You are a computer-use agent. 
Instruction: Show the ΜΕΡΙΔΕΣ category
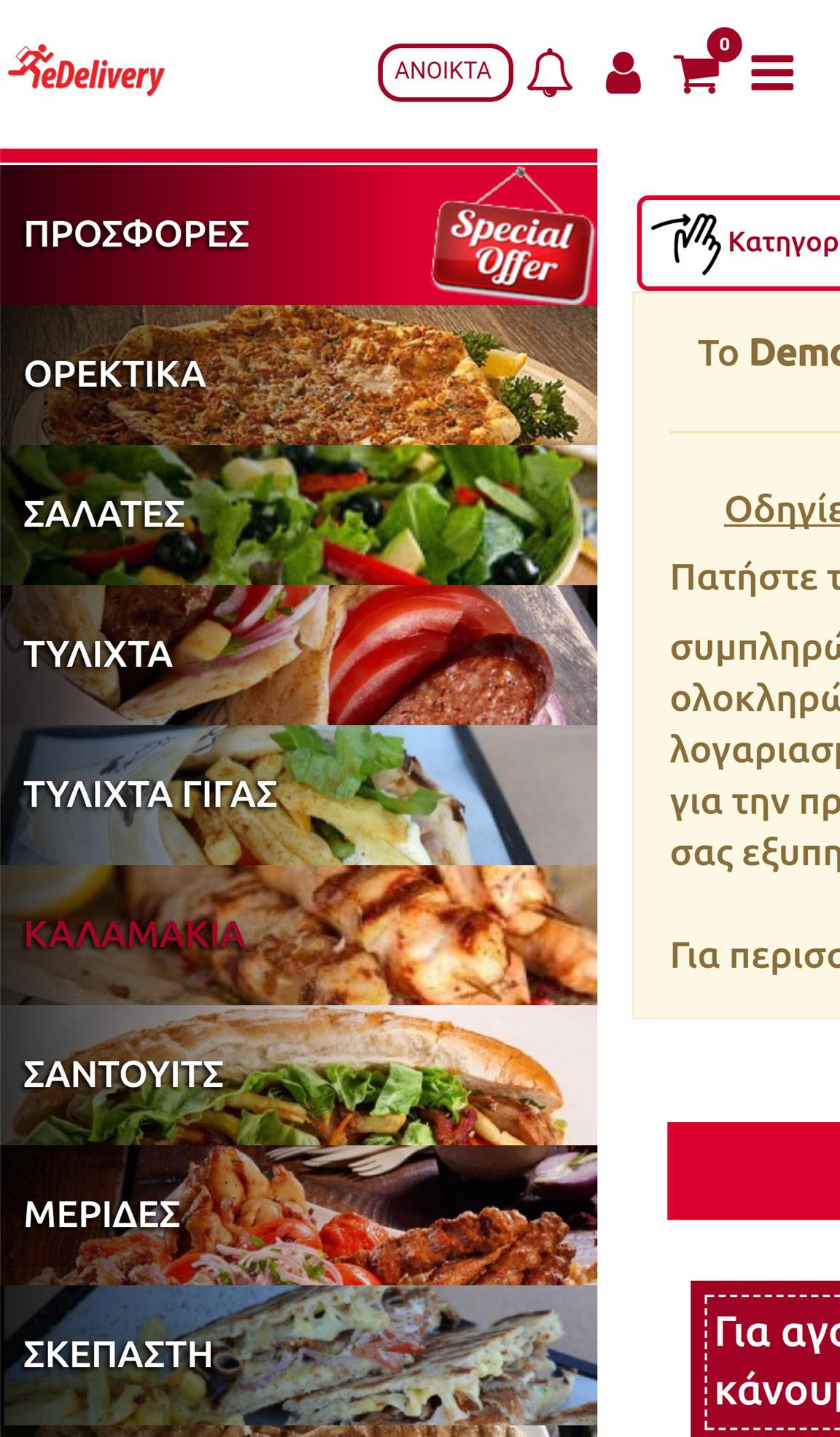pos(298,1215)
